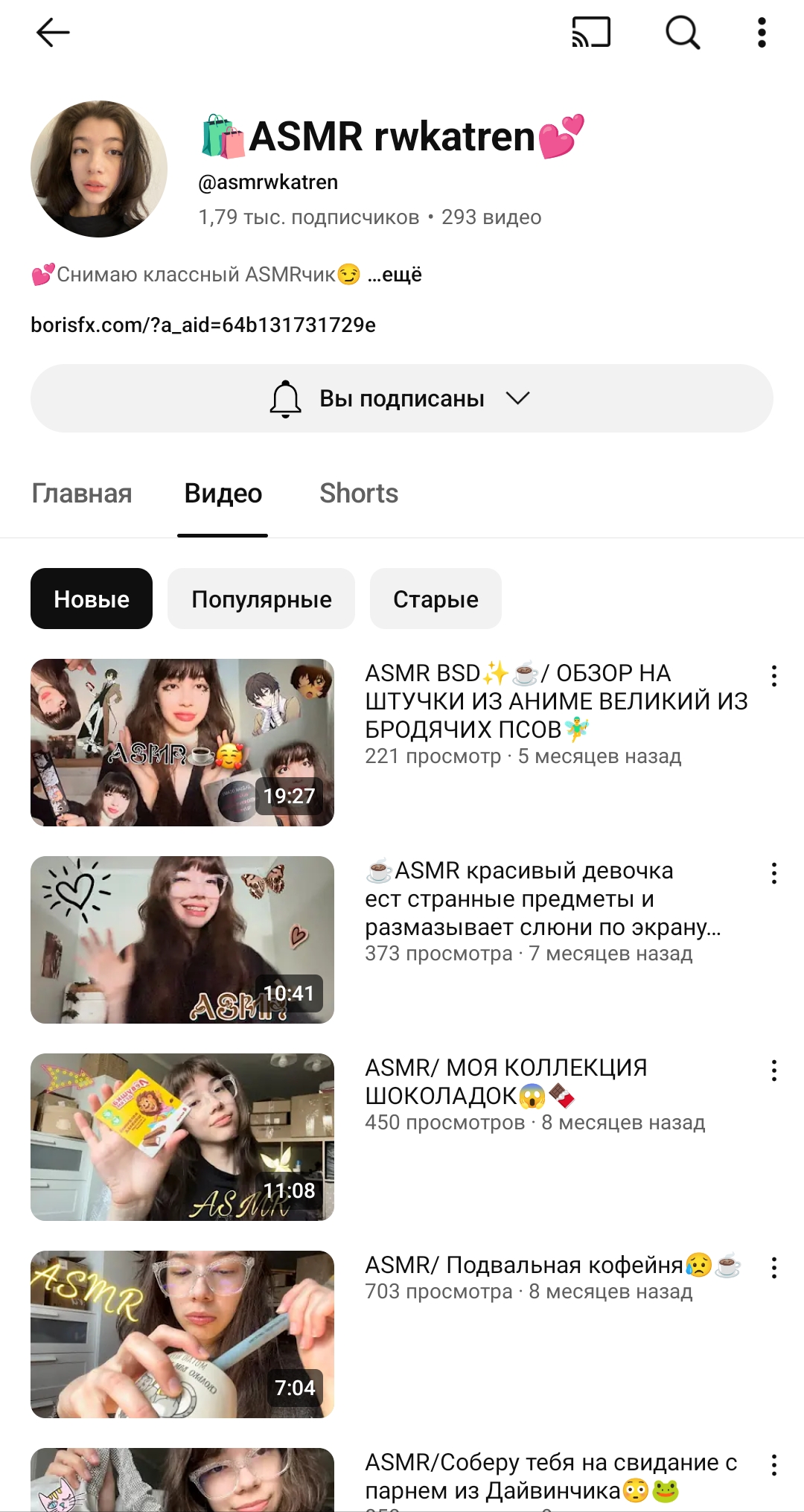Screen dimensions: 804x1512
Task: Expand the channel description with ...ещё
Action: 395,275
